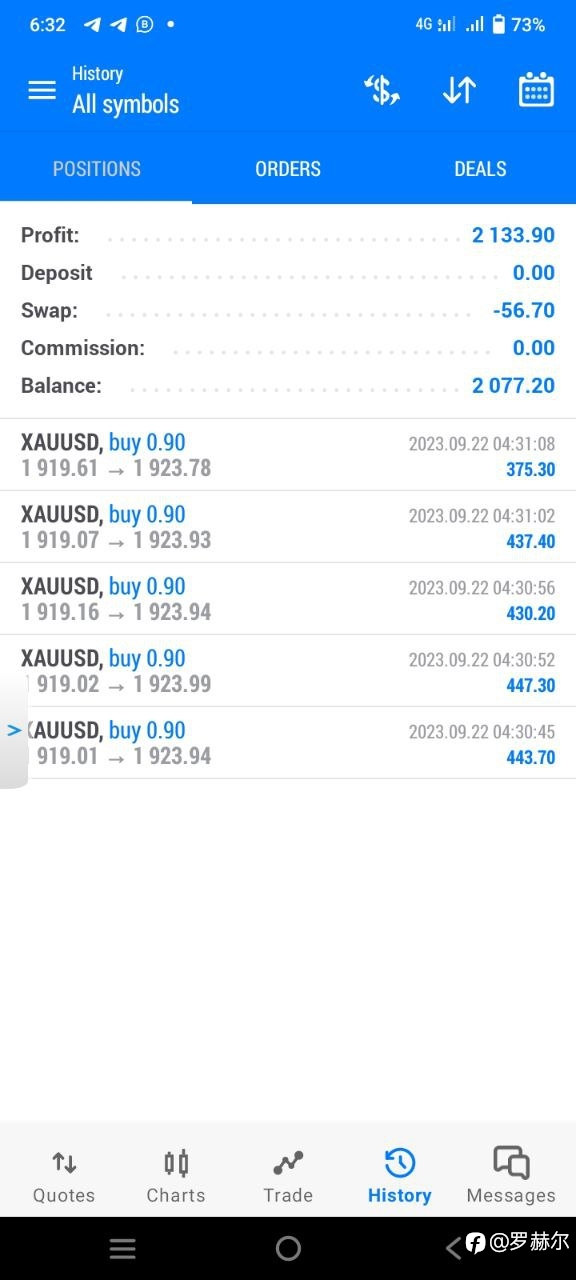This screenshot has height=1280, width=576.
Task: Open the side edge panel handle
Action: click(x=13, y=731)
